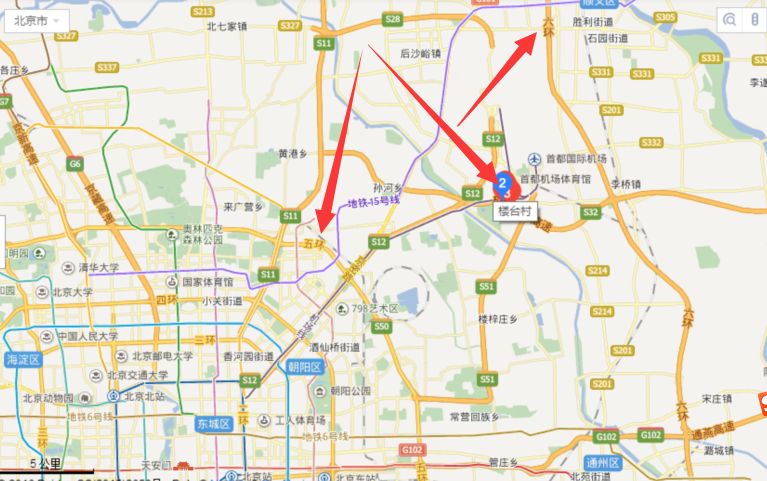Open the 楼台村 location label
This screenshot has height=481, width=767.
(x=517, y=211)
